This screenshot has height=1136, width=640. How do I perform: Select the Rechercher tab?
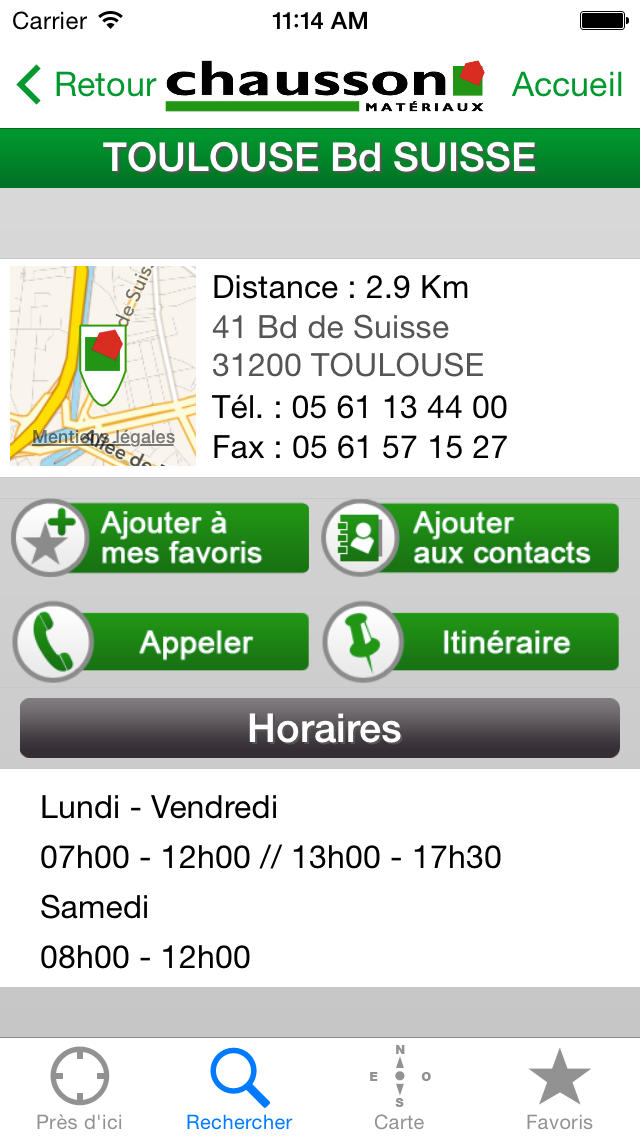239,1087
